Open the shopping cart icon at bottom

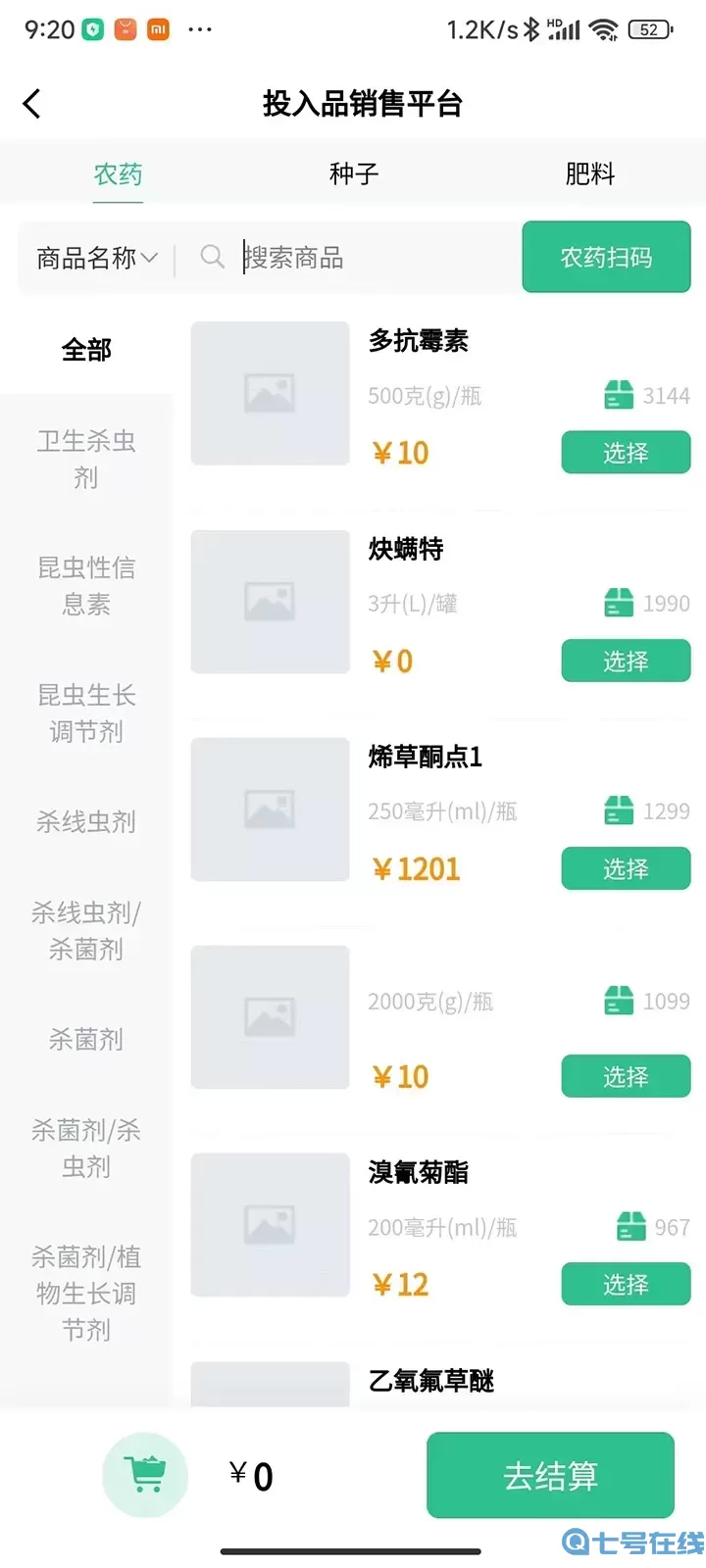point(145,1475)
